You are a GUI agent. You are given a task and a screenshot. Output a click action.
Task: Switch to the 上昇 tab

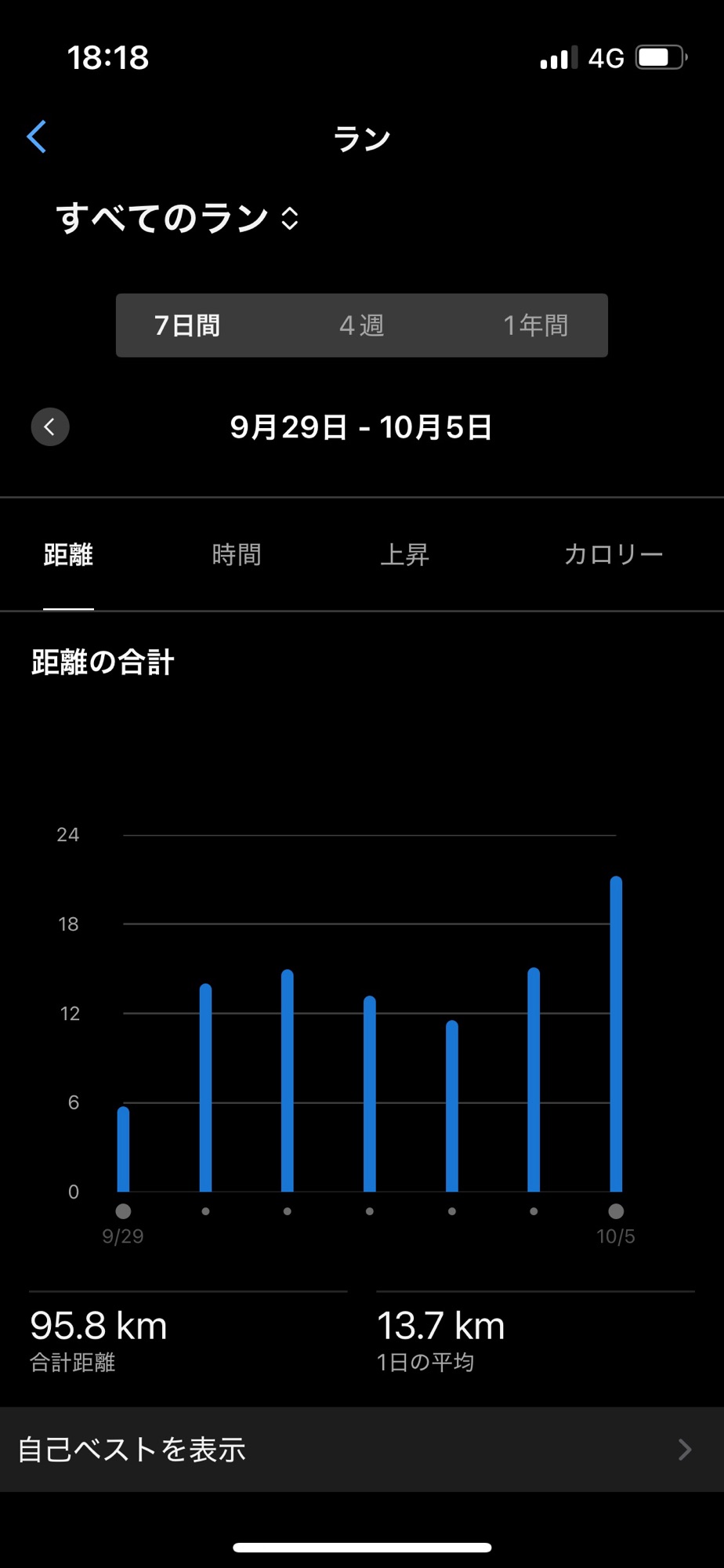[404, 555]
